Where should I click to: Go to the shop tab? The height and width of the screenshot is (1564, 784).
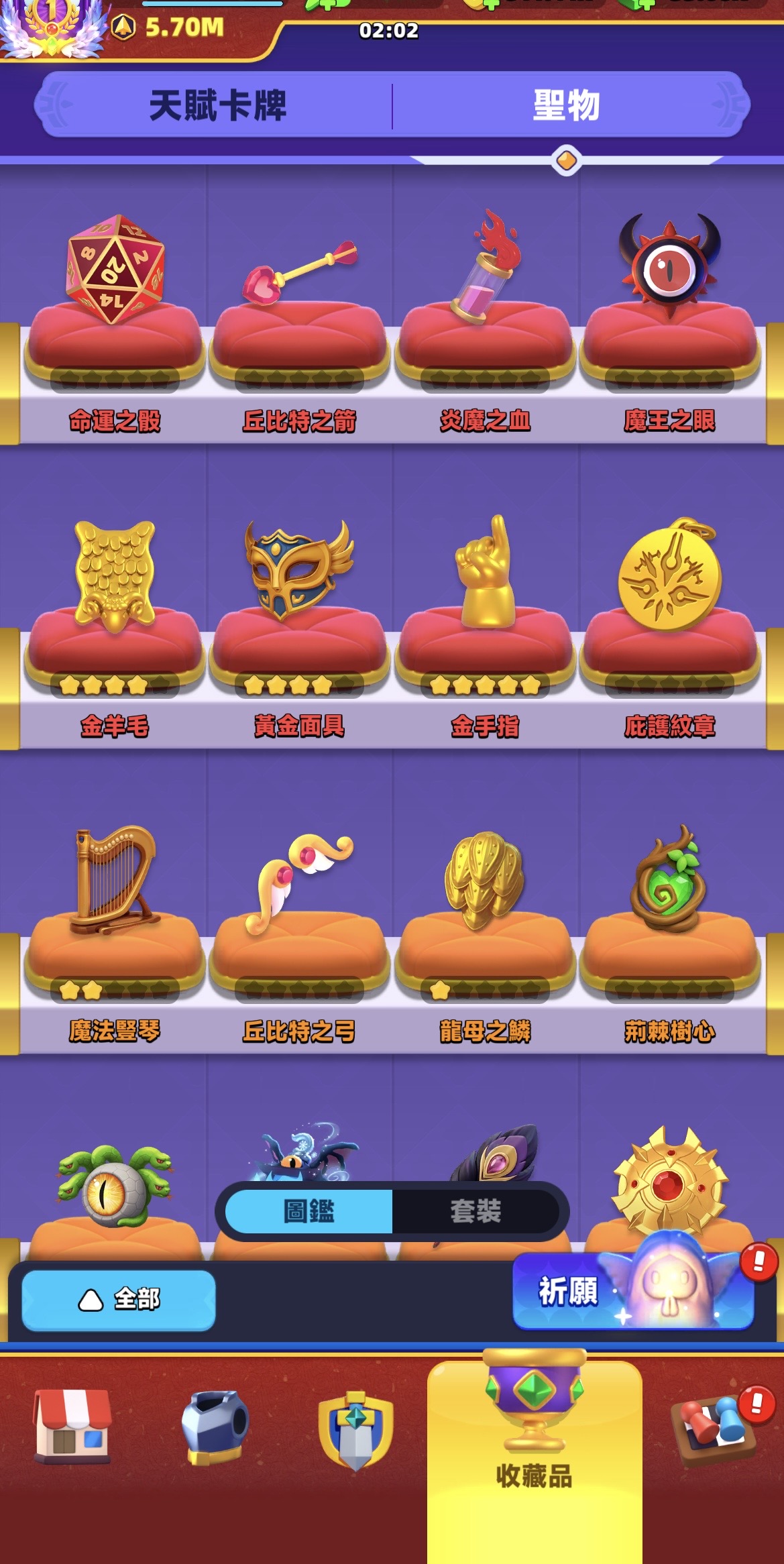click(x=72, y=1427)
